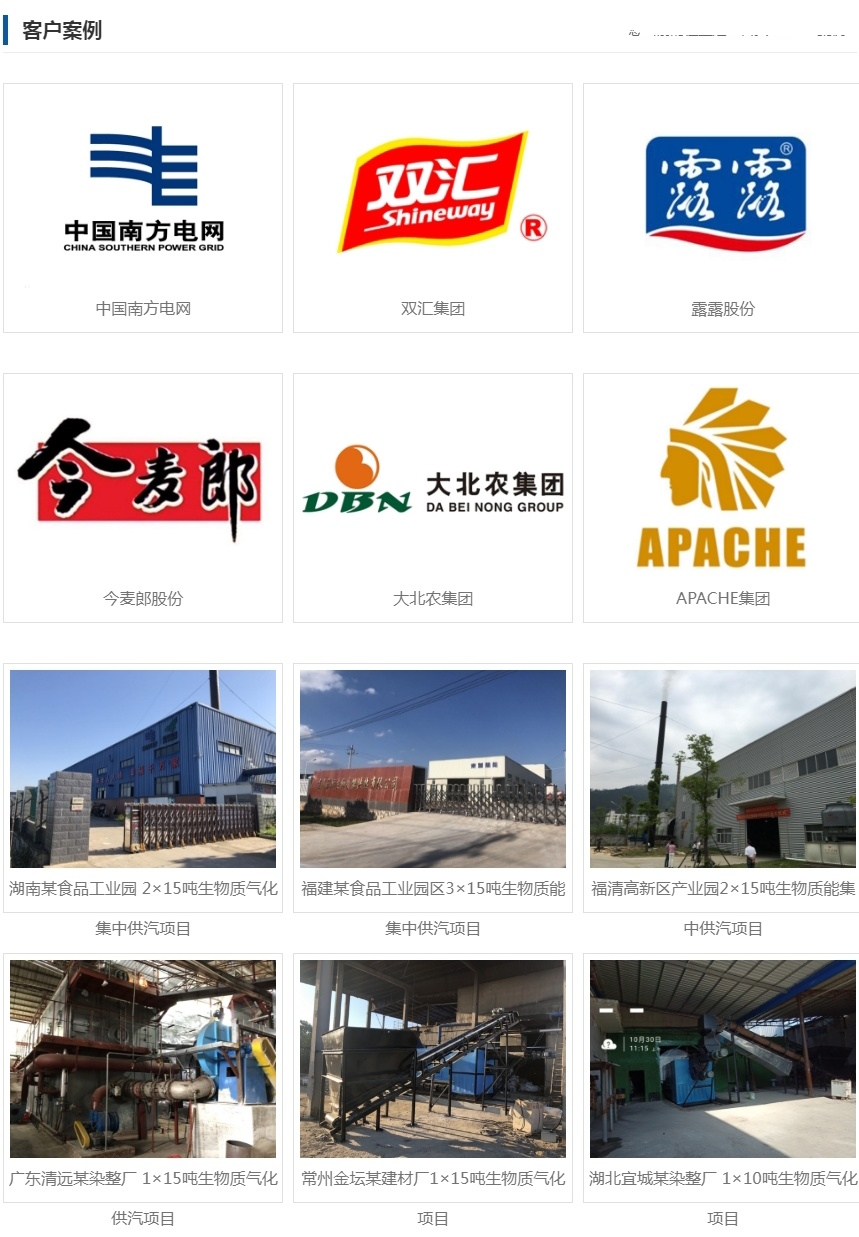
Task: Open the 今麦郎股份 customer case
Action: (x=143, y=497)
